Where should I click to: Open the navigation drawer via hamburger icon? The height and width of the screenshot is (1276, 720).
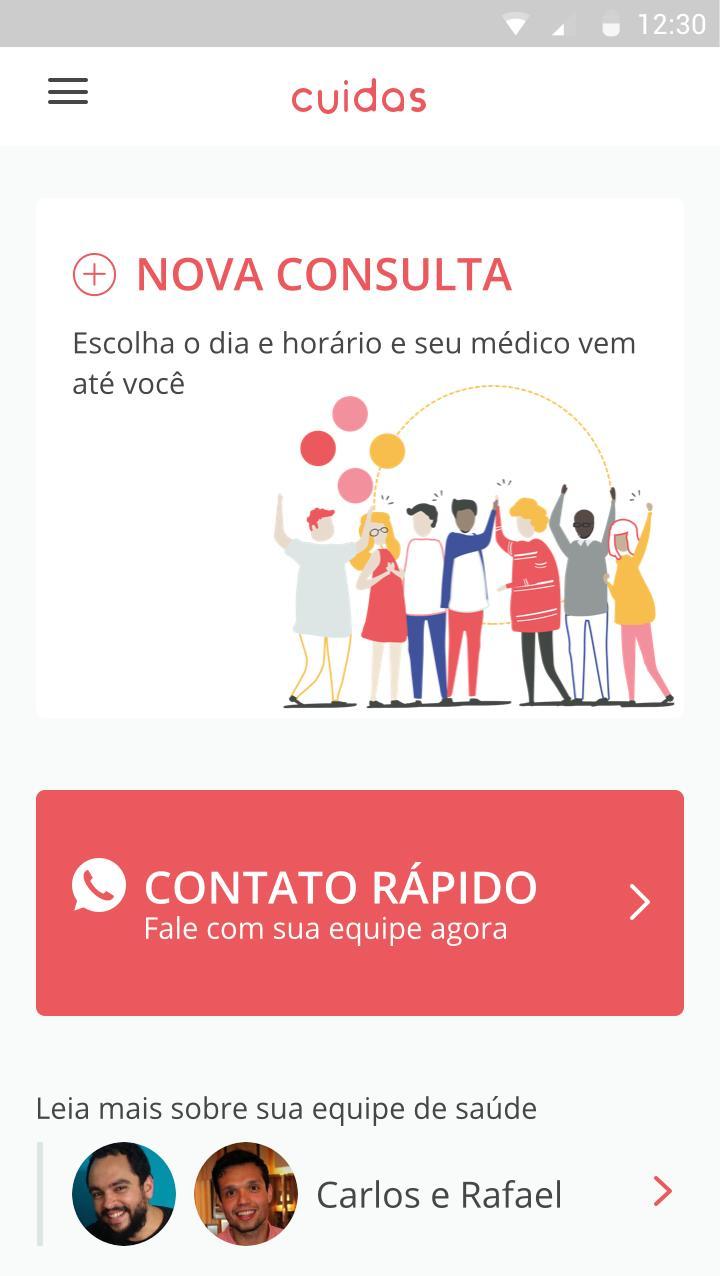(67, 92)
